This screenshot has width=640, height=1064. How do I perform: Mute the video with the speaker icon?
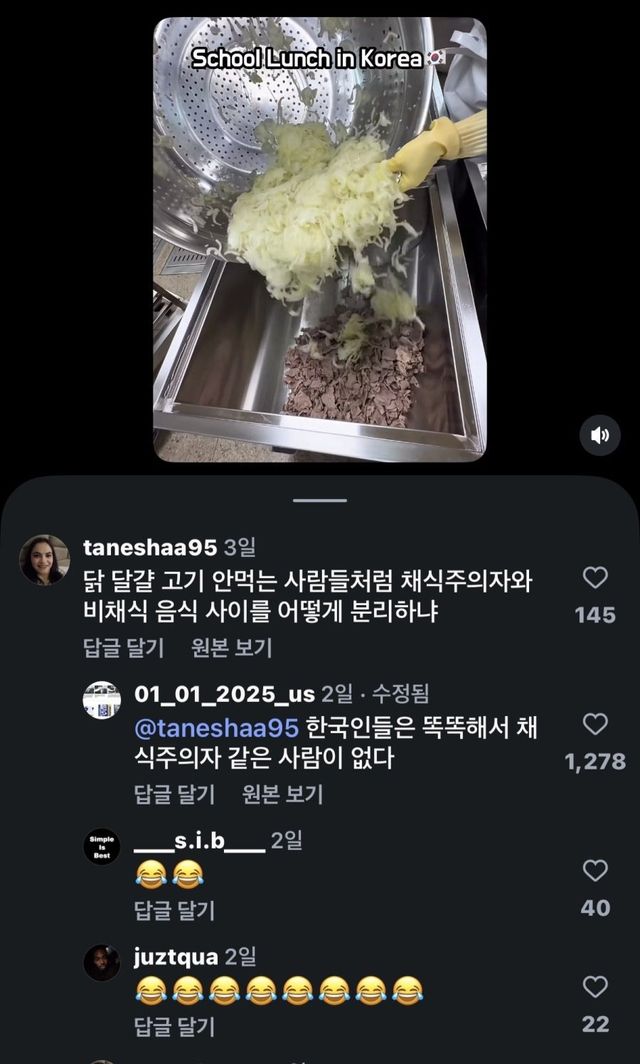600,435
